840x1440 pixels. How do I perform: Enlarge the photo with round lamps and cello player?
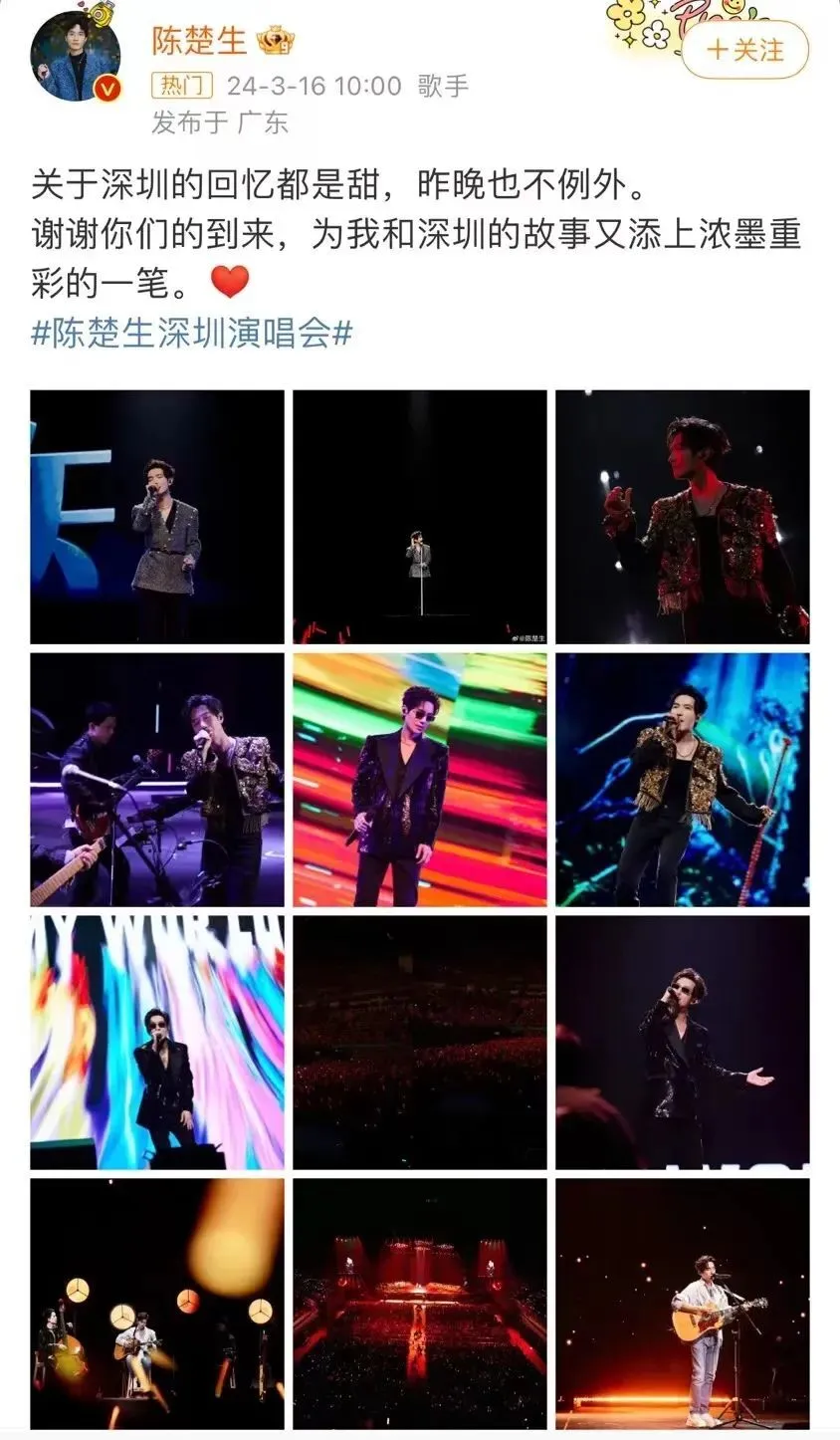coord(157,1305)
